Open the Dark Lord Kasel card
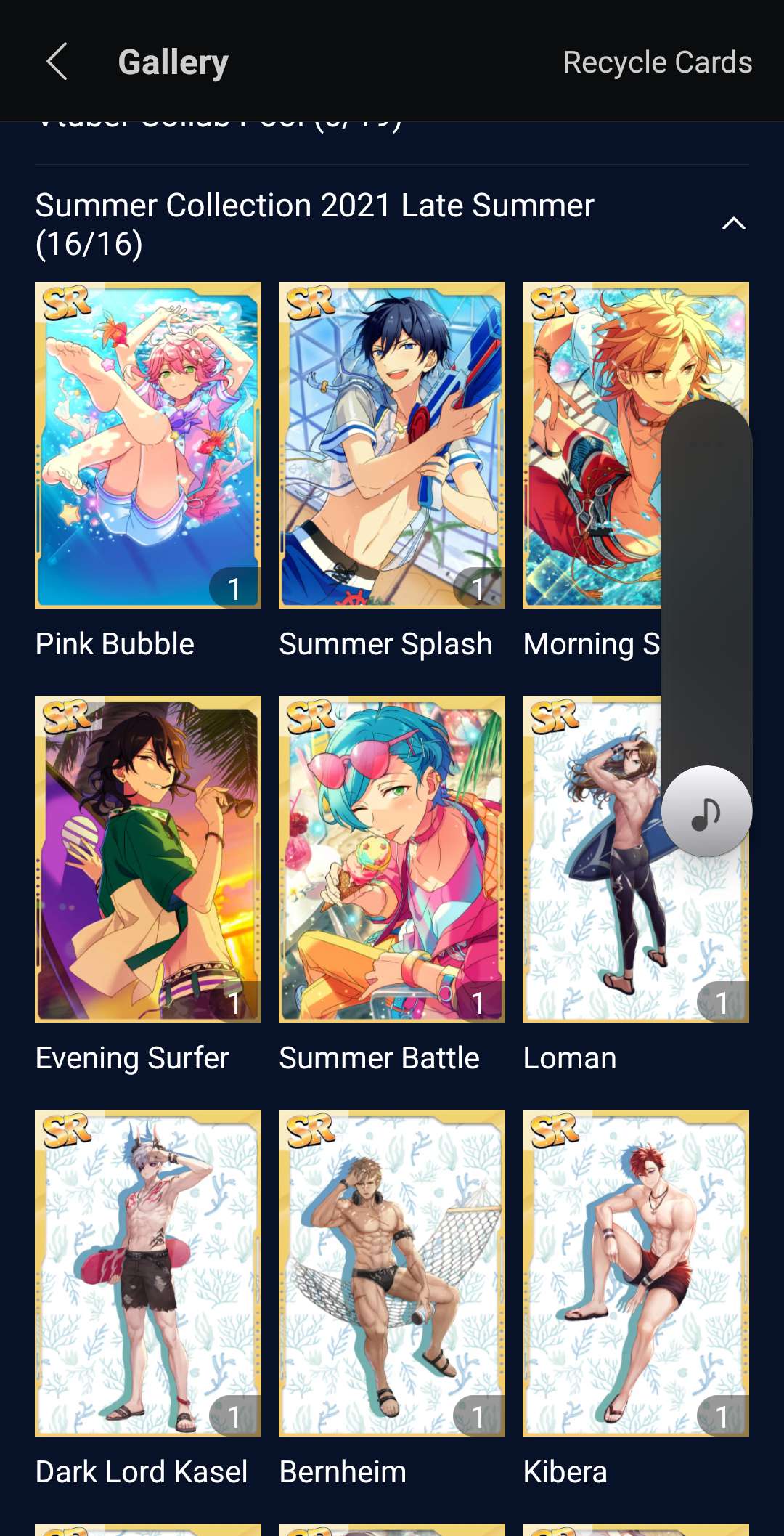 coord(148,1272)
